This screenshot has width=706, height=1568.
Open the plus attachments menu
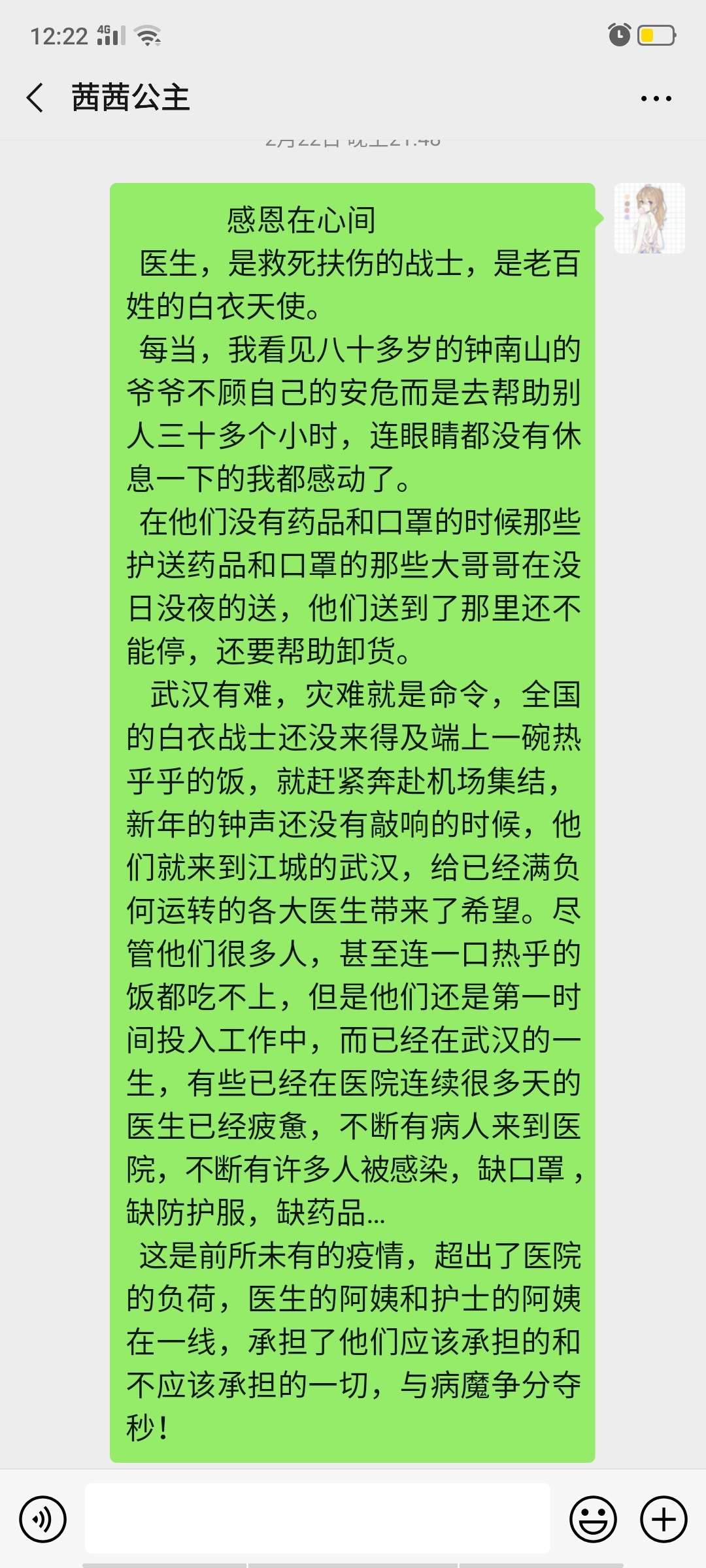coord(663,1519)
